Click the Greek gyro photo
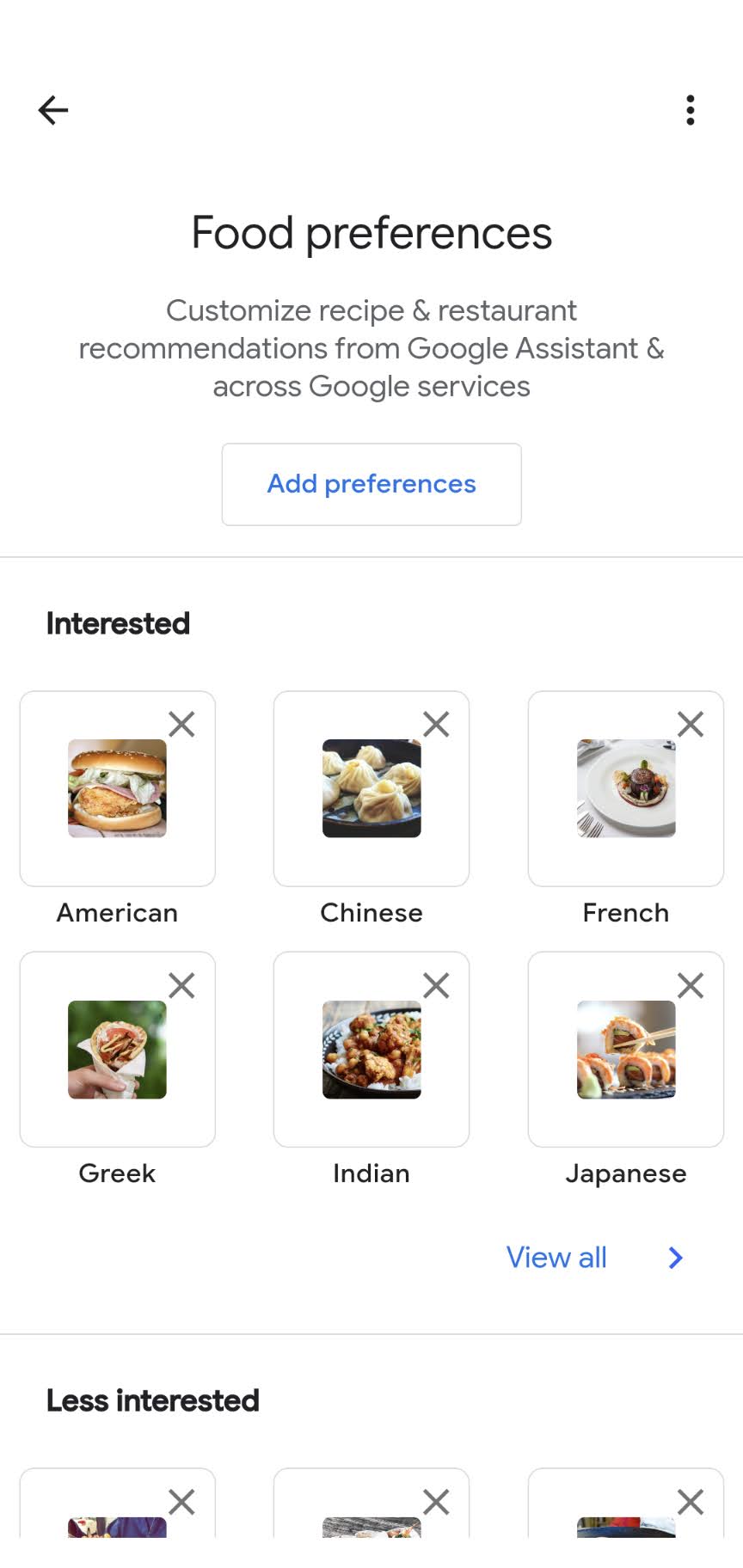Image resolution: width=743 pixels, height=1568 pixels. pyautogui.click(x=117, y=1050)
